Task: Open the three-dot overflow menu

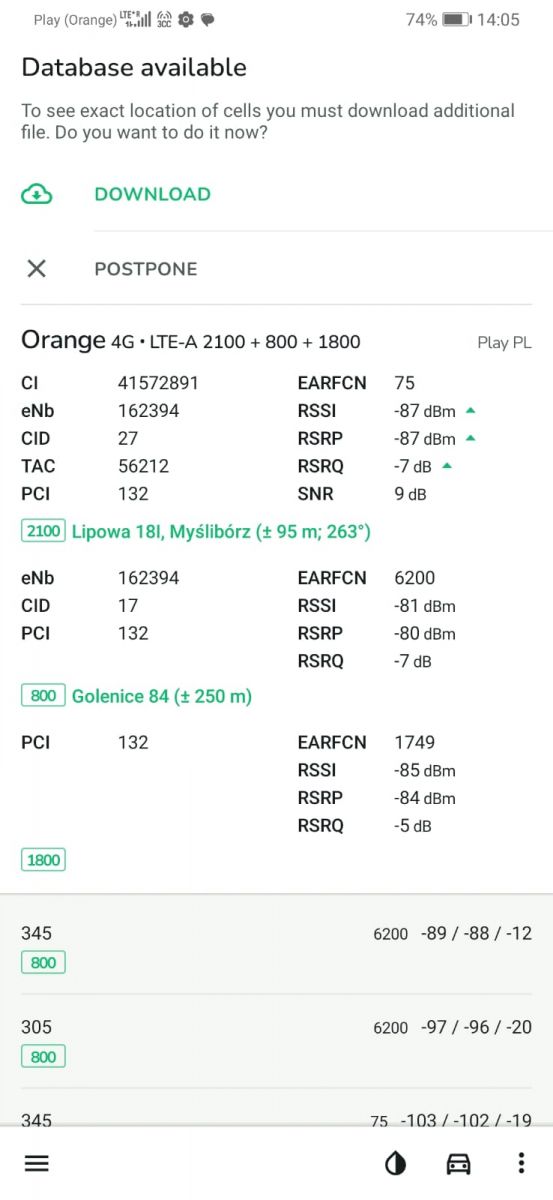Action: pyautogui.click(x=521, y=1163)
